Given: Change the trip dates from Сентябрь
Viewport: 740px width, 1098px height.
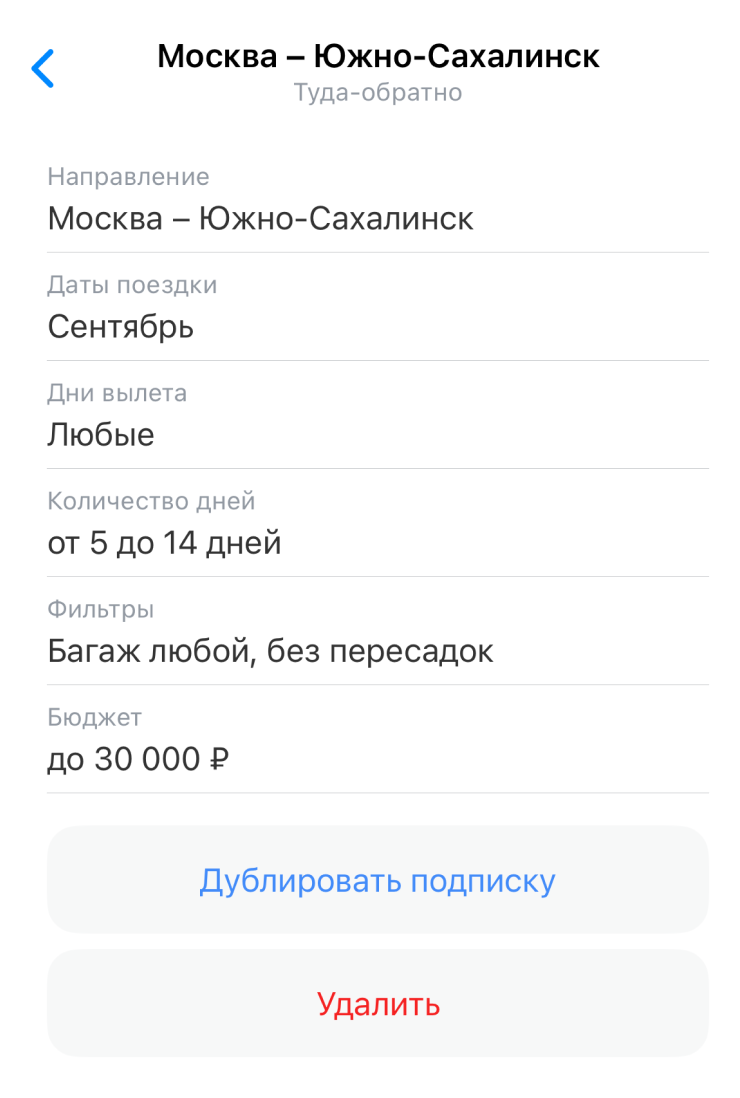Looking at the screenshot, I should [x=377, y=308].
